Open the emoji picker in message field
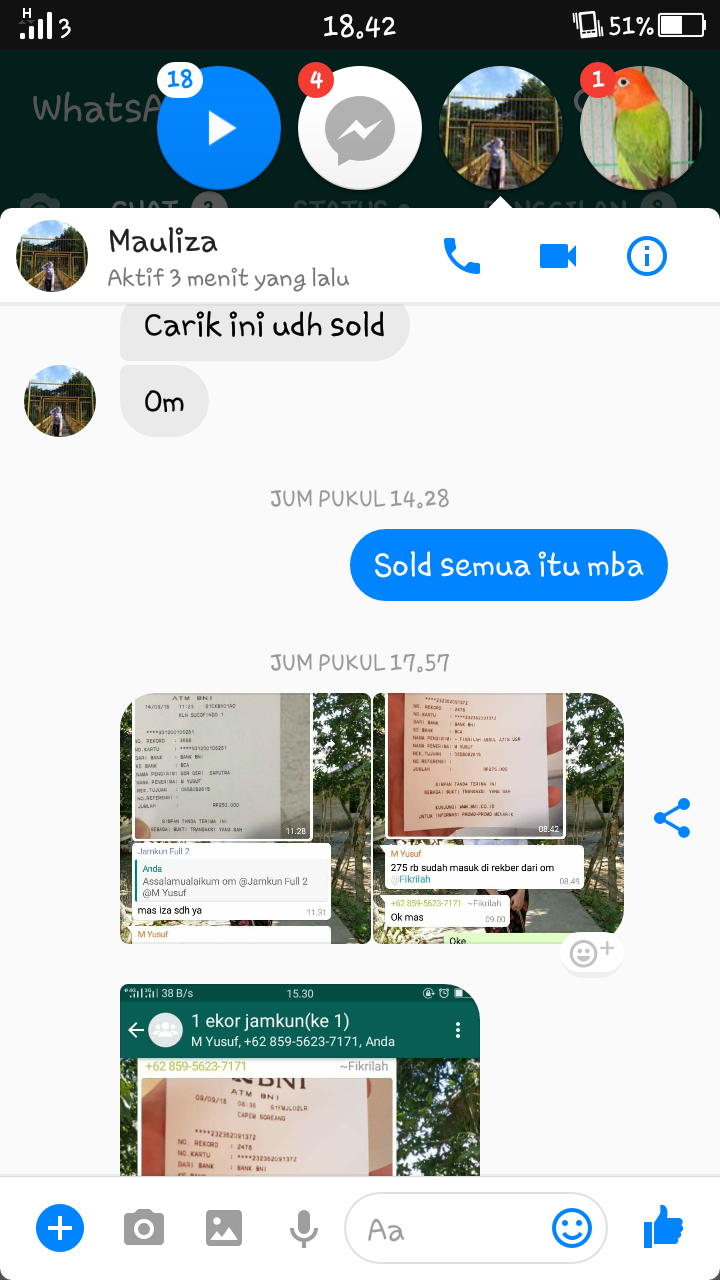 pos(572,1227)
